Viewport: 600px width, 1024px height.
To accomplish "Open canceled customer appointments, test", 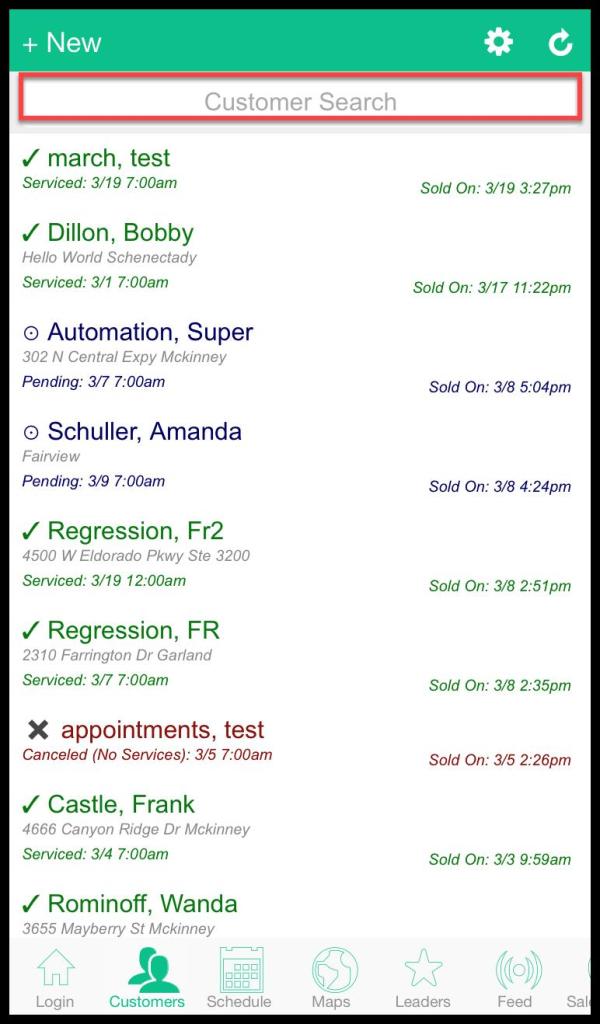I will 162,730.
